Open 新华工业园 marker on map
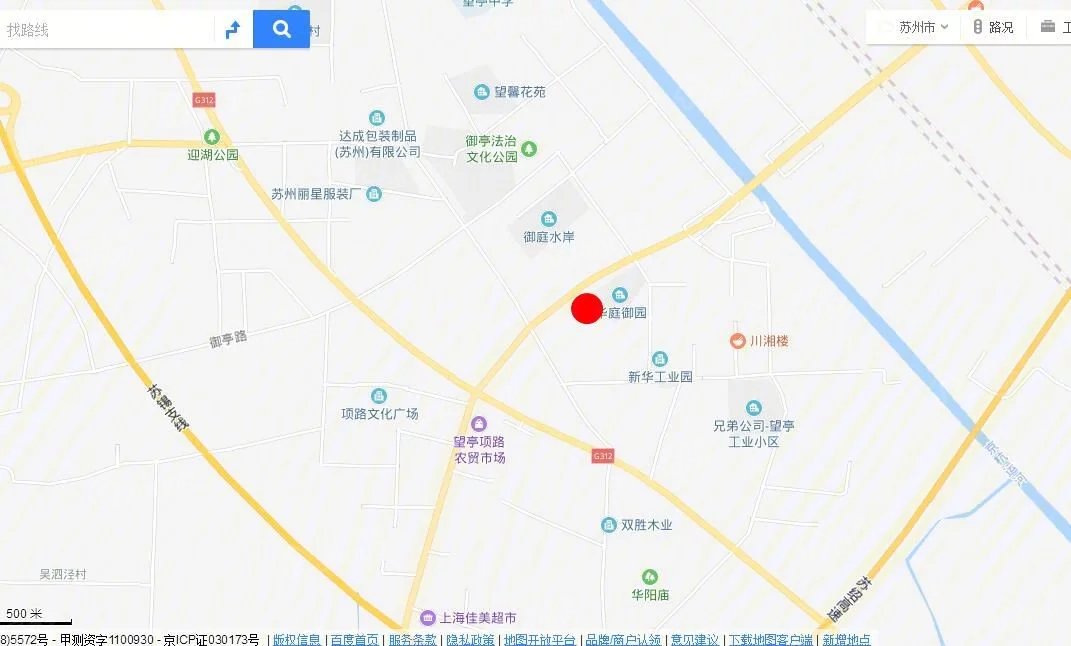This screenshot has height=646, width=1071. [x=660, y=360]
